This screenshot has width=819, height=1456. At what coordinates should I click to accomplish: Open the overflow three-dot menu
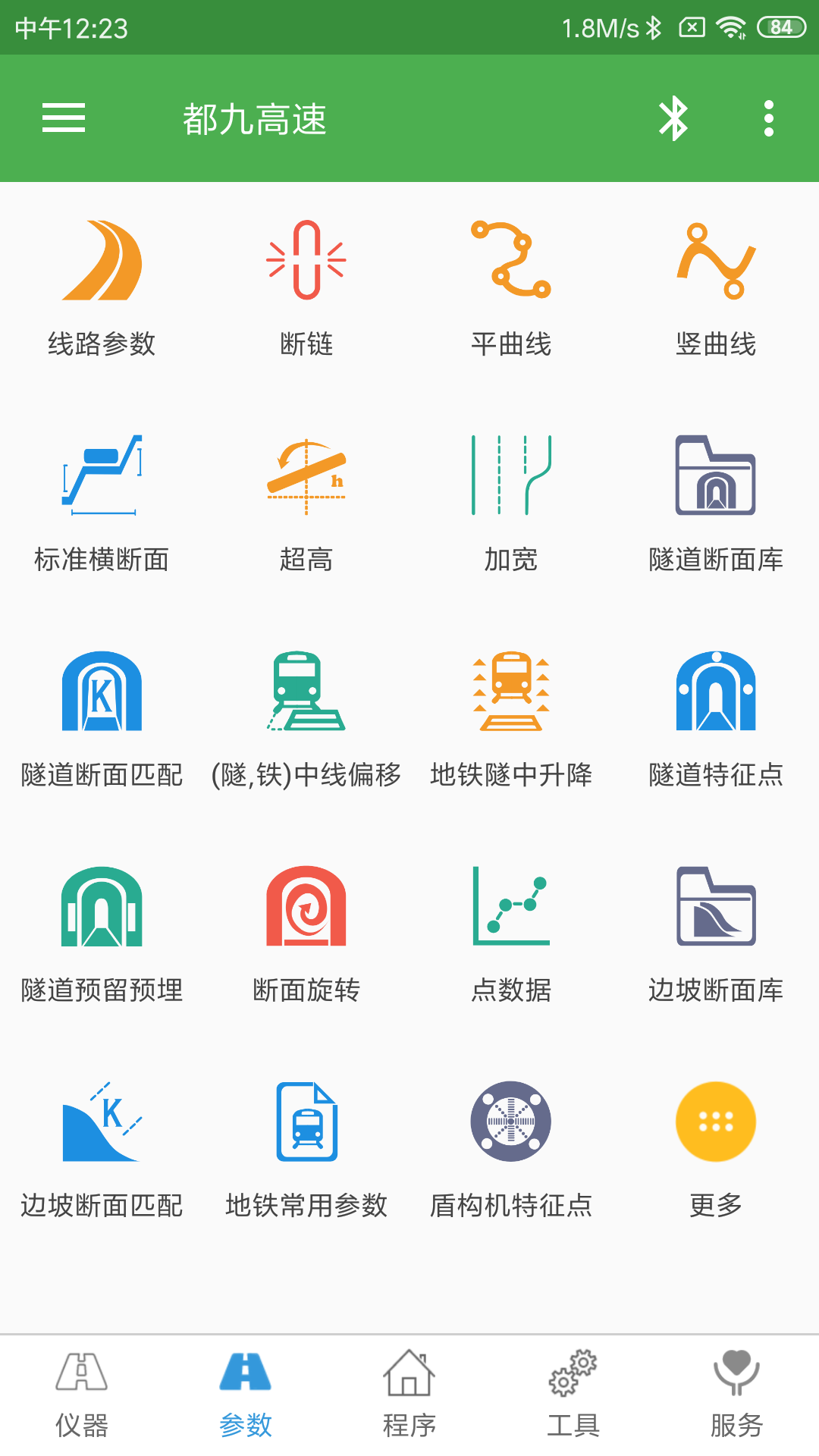(768, 118)
